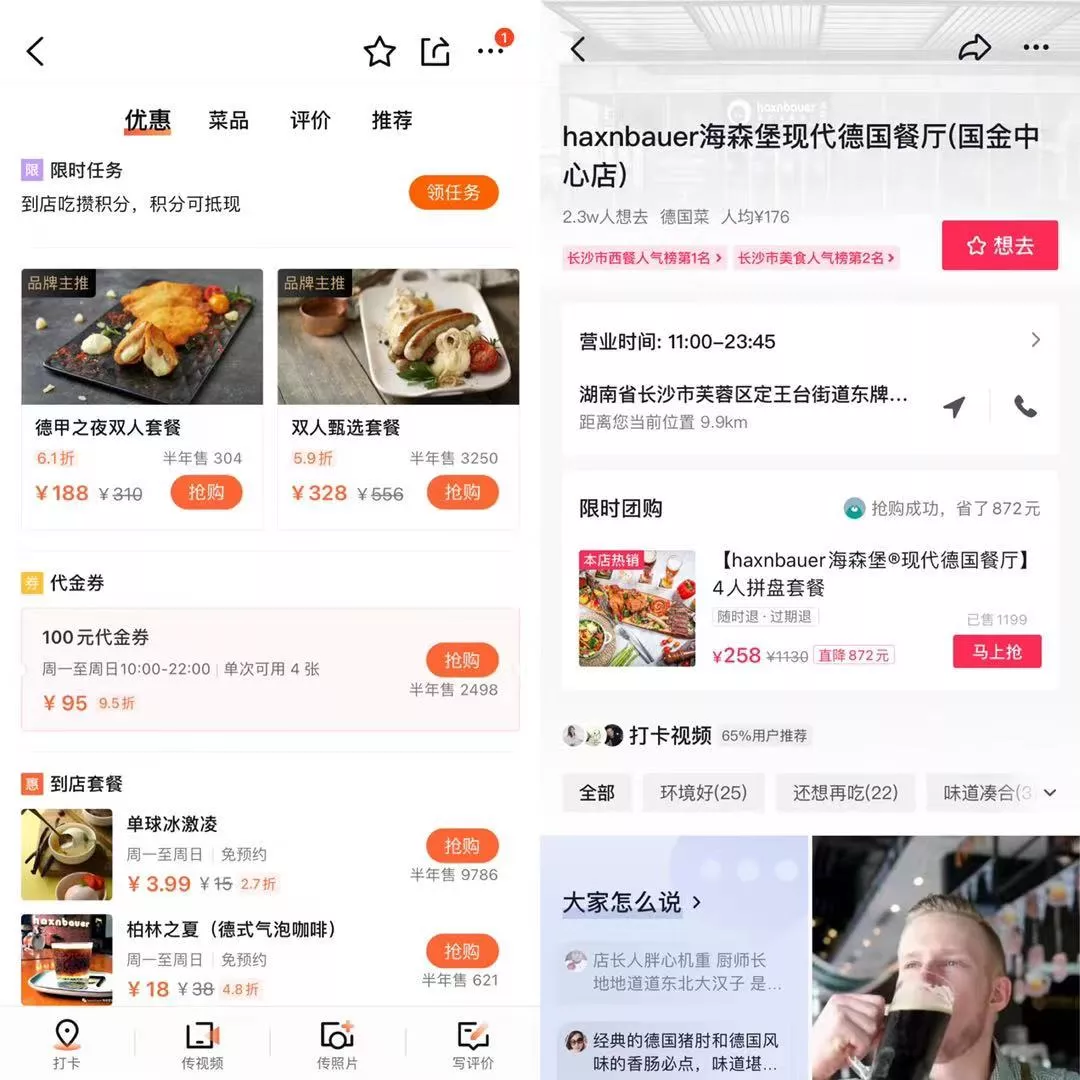This screenshot has height=1080, width=1080.
Task: Open the 打卡 check-in option
Action: [x=67, y=1044]
